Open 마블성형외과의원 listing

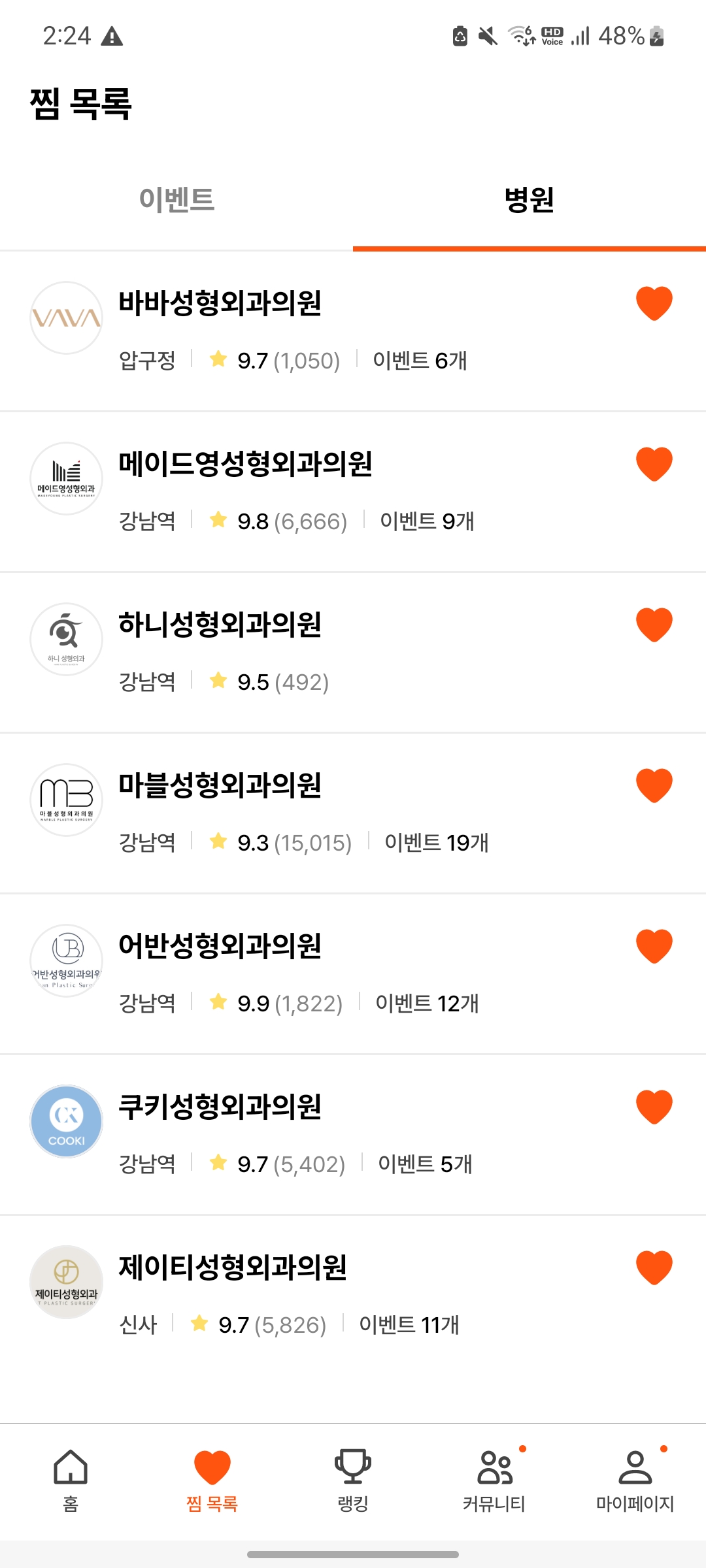(353, 813)
